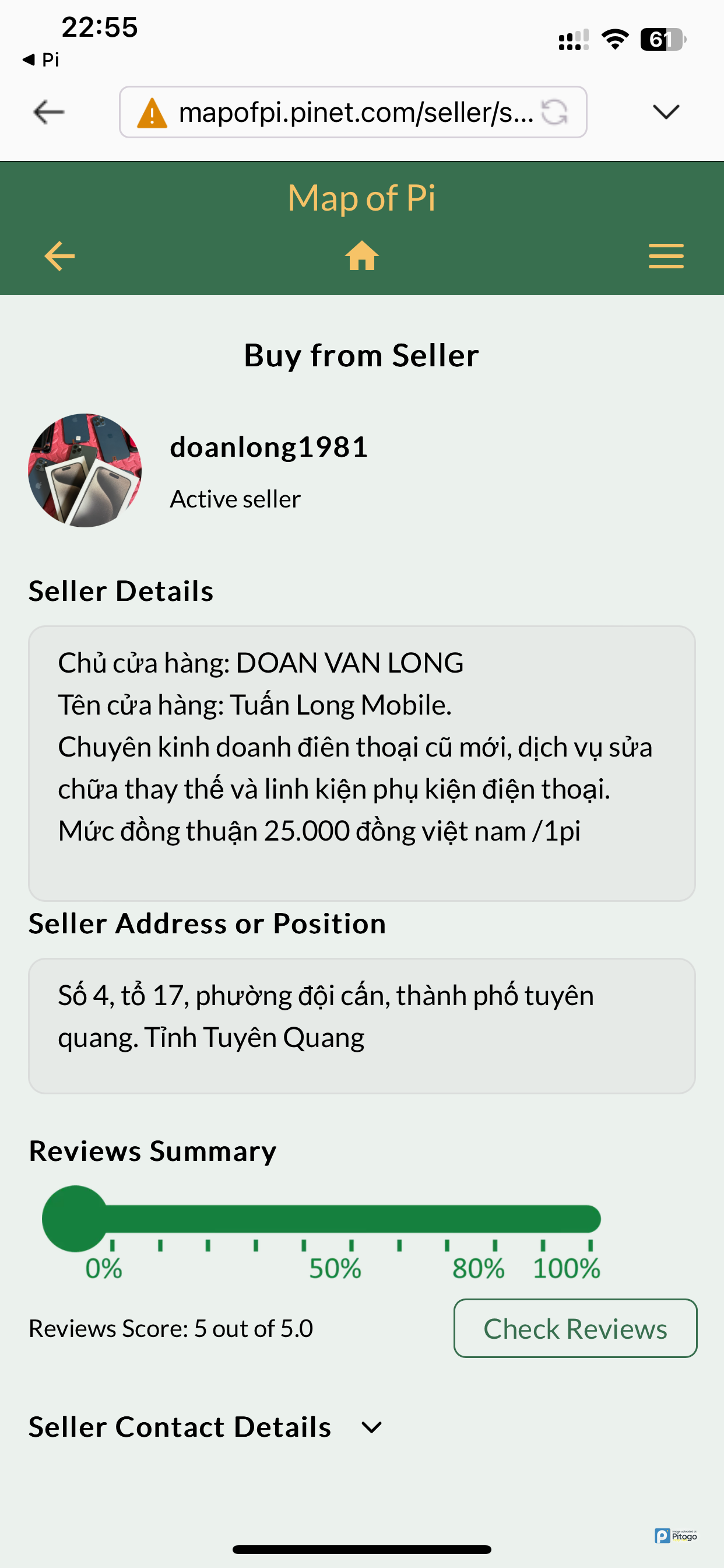The image size is (724, 1568).
Task: Open the hamburger menu
Action: pyautogui.click(x=666, y=256)
